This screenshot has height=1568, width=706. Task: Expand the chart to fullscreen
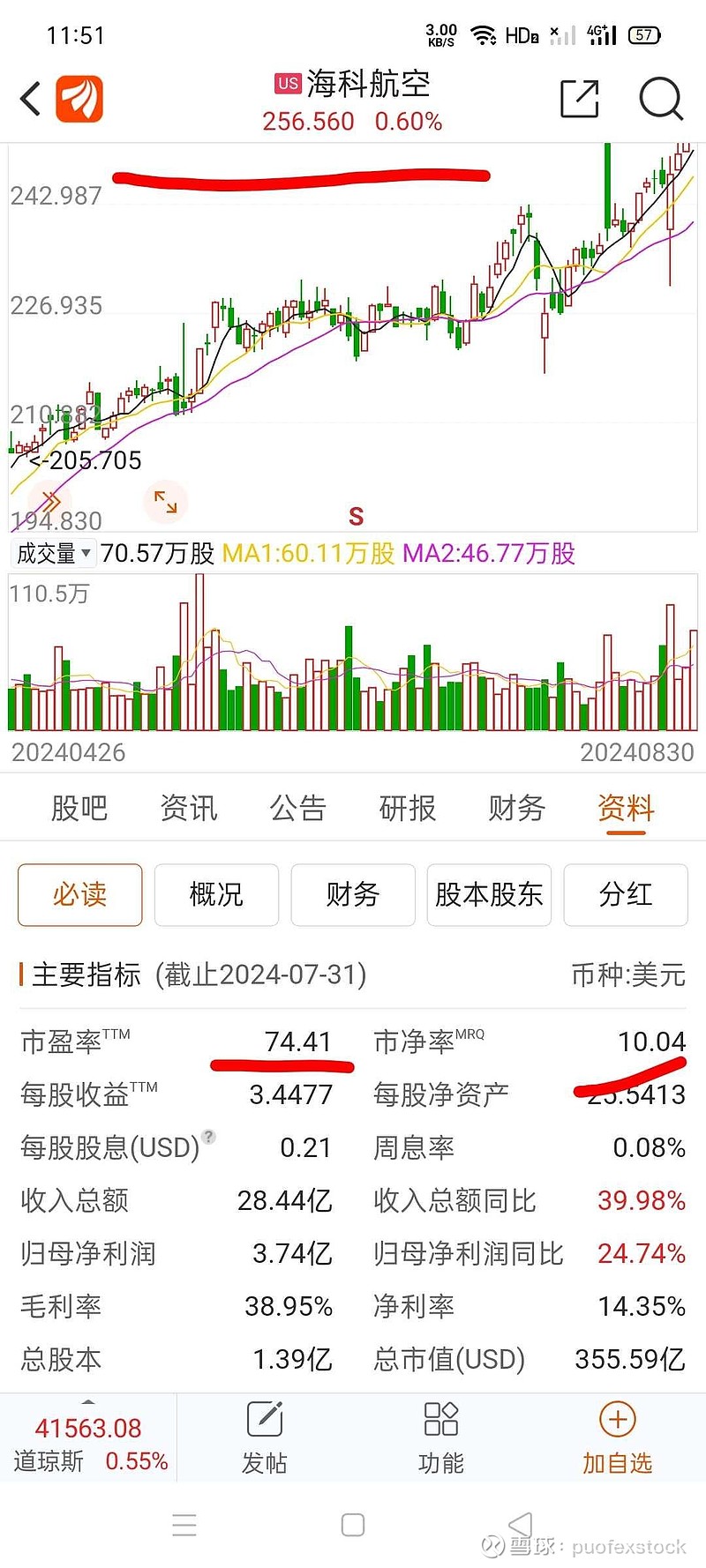[x=165, y=502]
